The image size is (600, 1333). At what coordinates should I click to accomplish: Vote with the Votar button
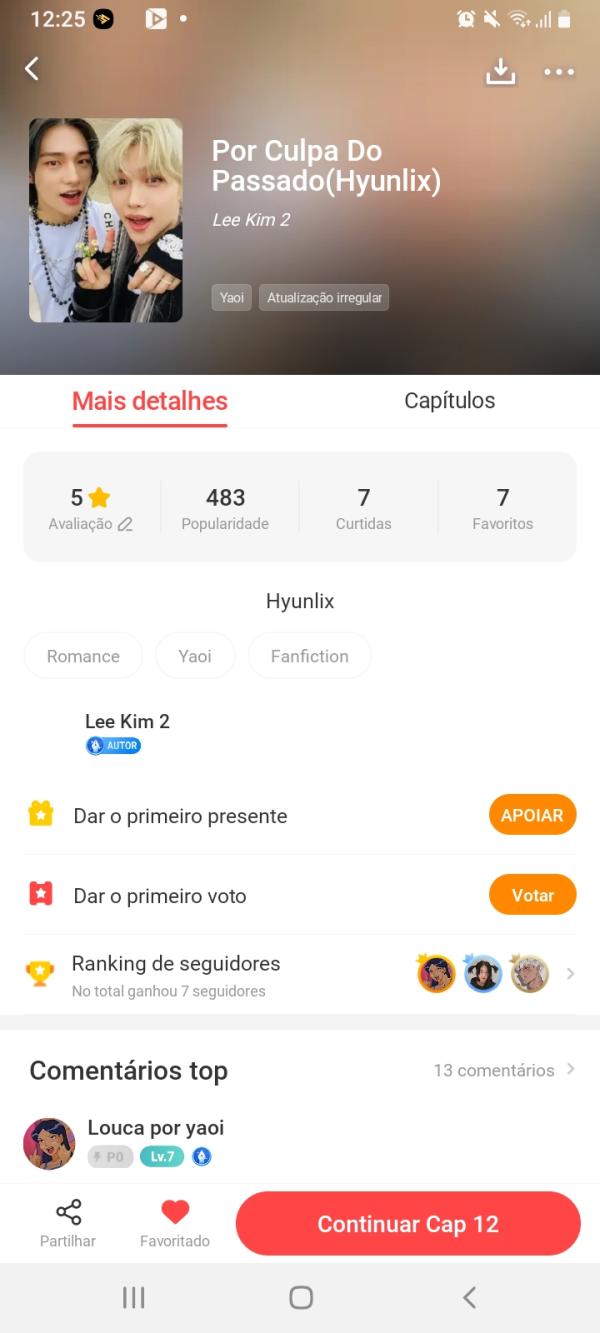(532, 895)
